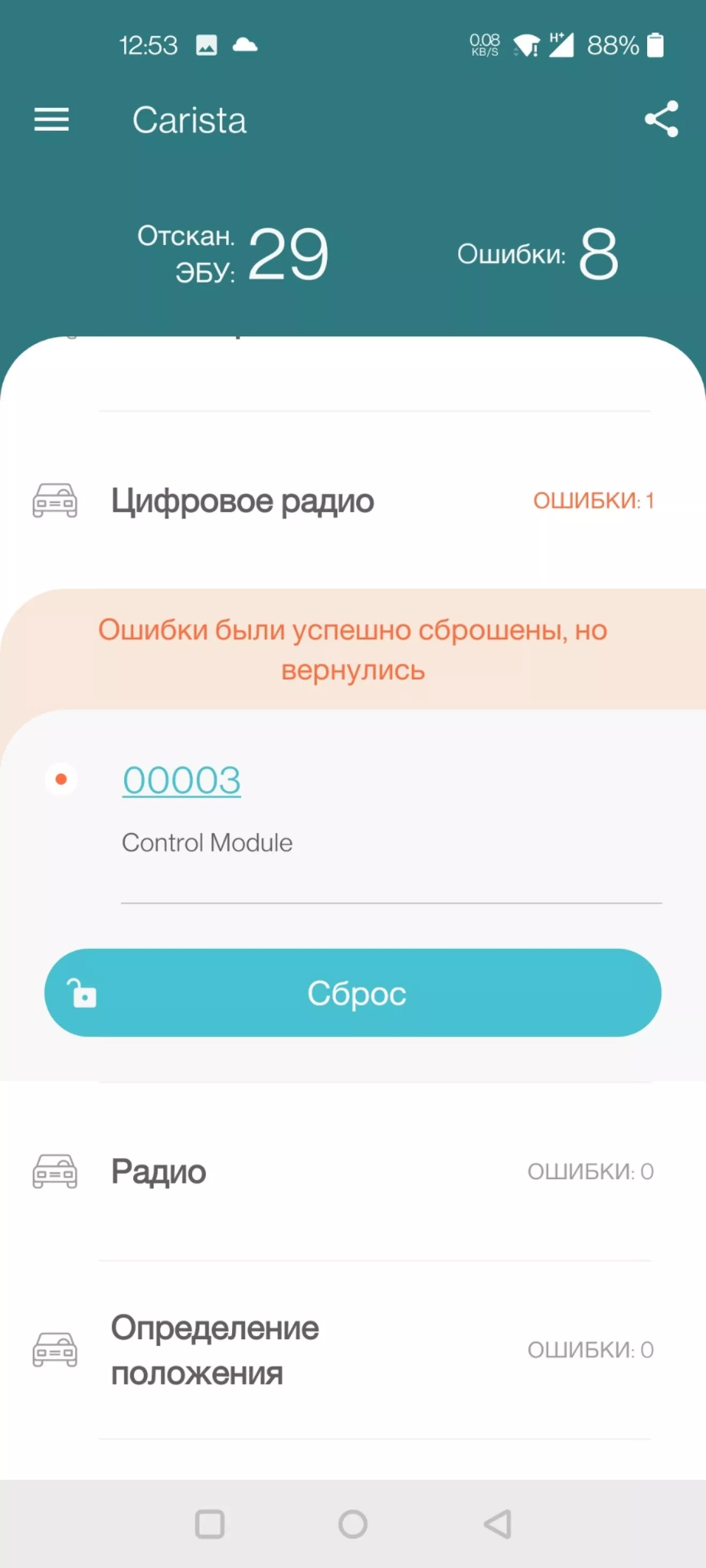Go to the system home screen
The height and width of the screenshot is (1568, 706).
coord(352,1524)
